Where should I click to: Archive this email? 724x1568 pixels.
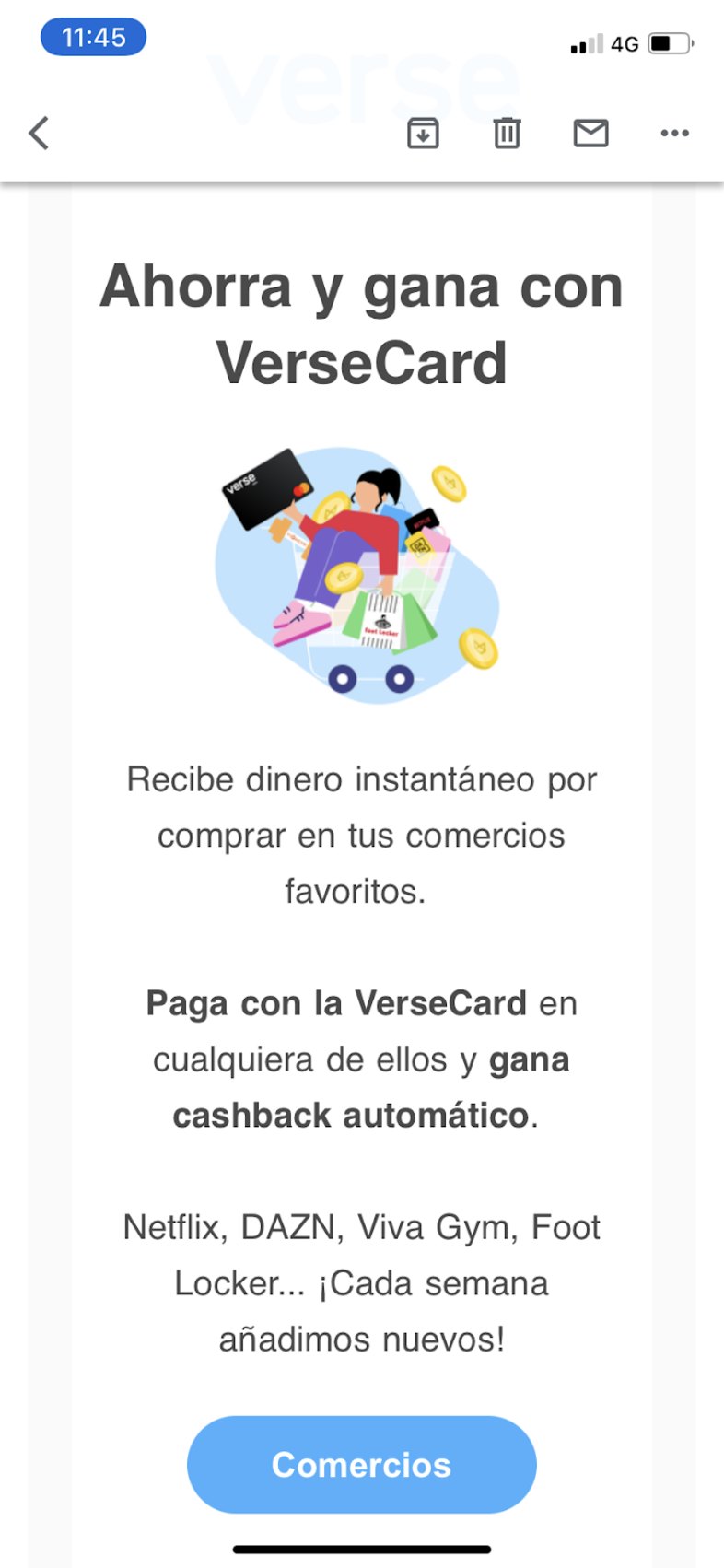pos(423,134)
